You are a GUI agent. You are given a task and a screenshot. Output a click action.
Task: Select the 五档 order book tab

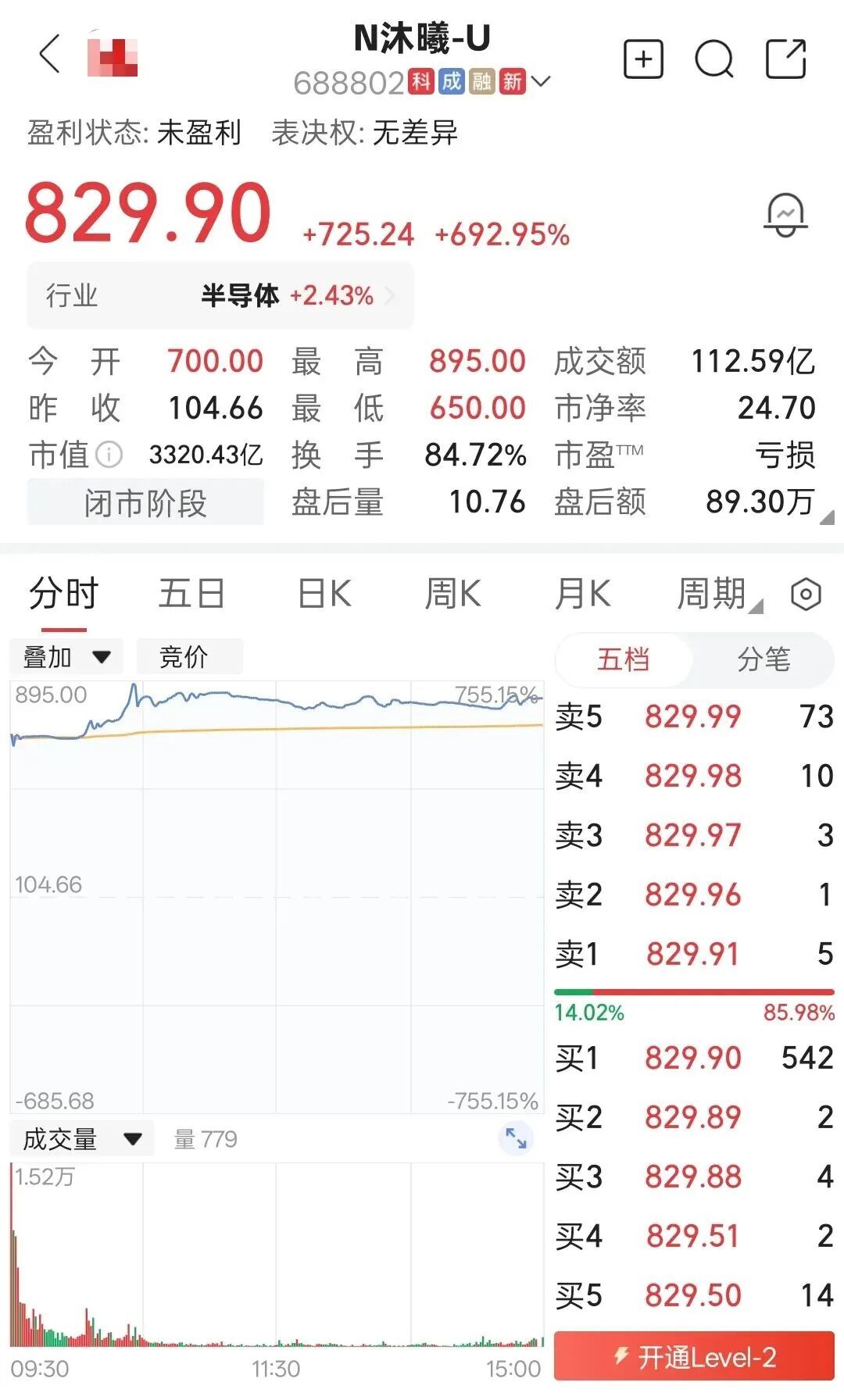tap(623, 659)
